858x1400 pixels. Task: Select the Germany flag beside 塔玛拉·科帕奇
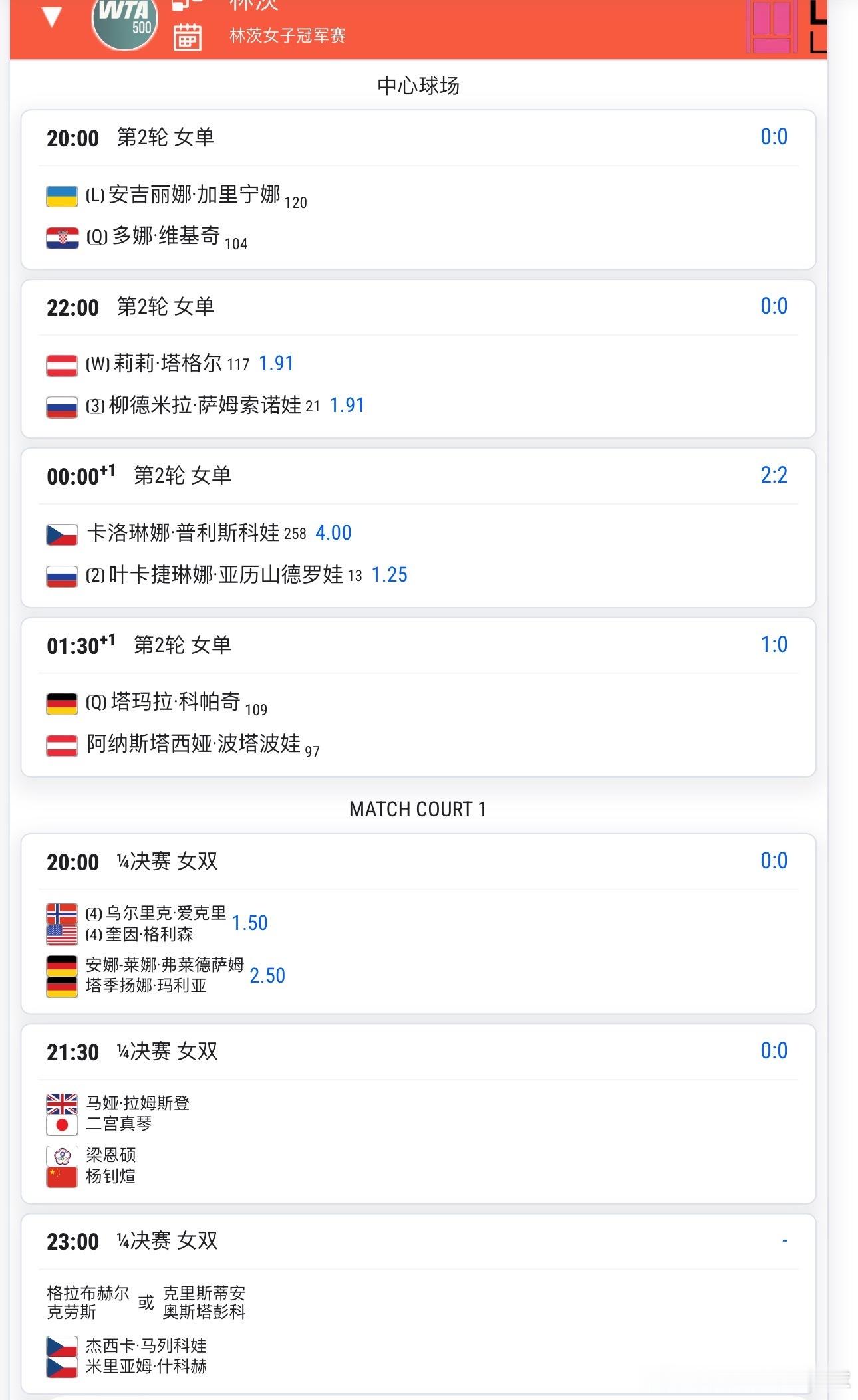click(x=61, y=702)
